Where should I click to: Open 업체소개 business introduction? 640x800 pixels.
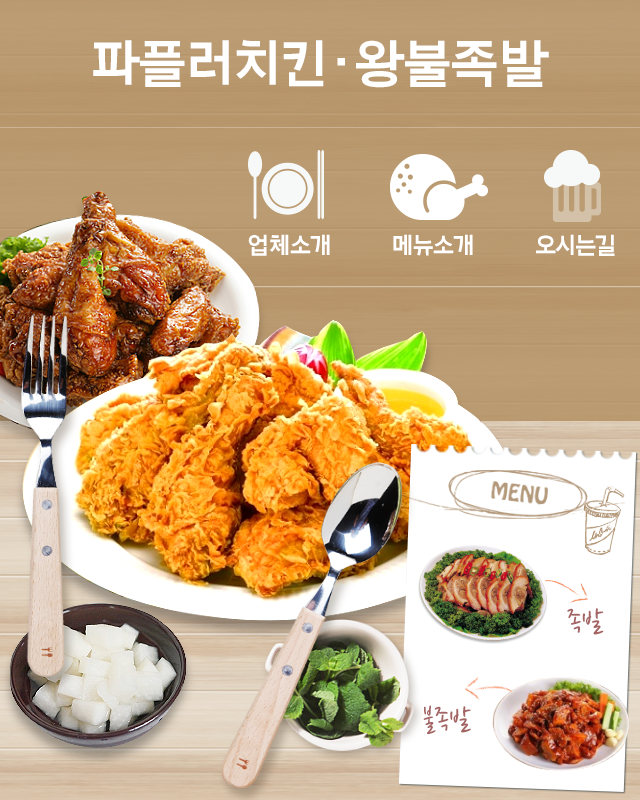289,203
